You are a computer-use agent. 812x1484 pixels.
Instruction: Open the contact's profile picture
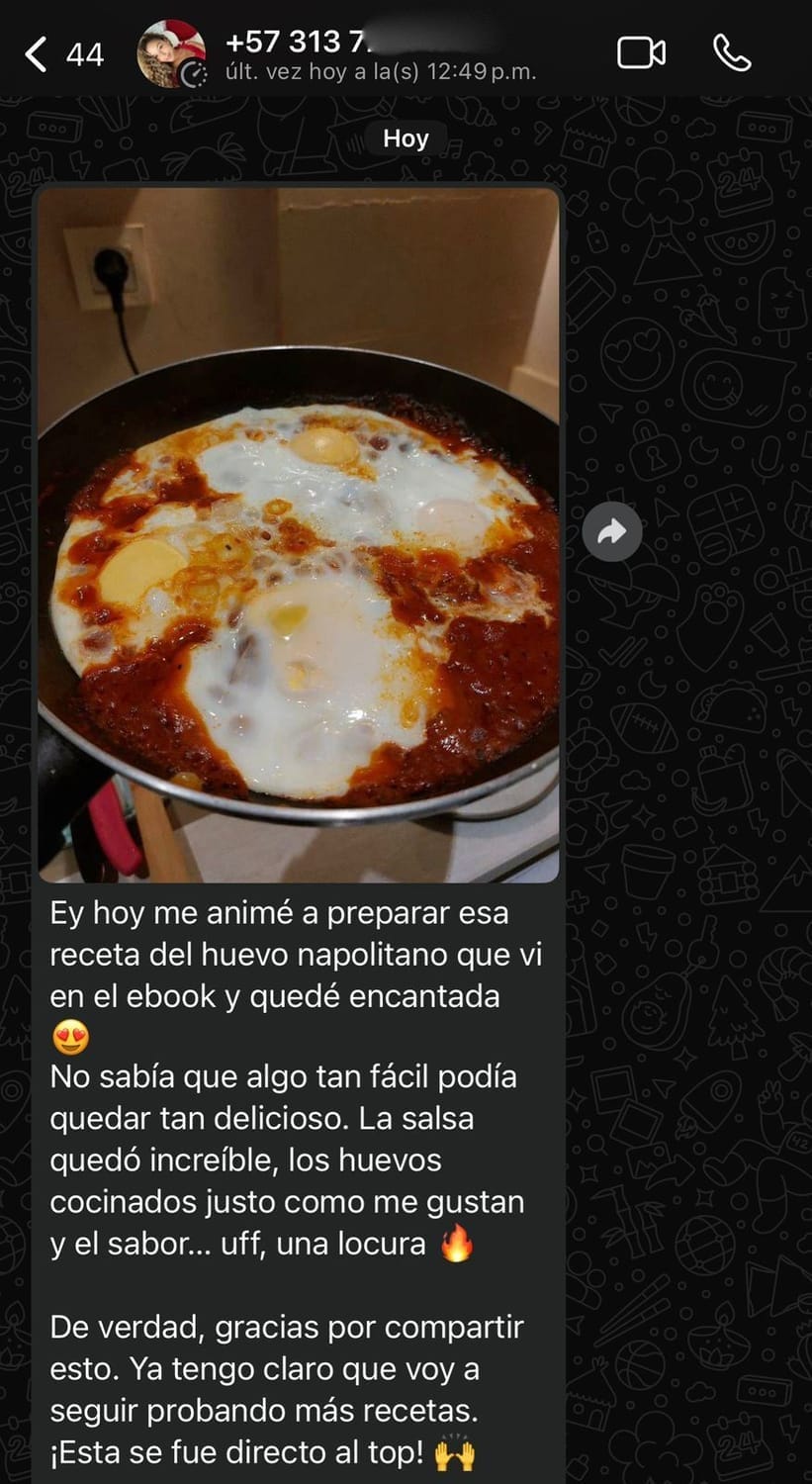171,54
